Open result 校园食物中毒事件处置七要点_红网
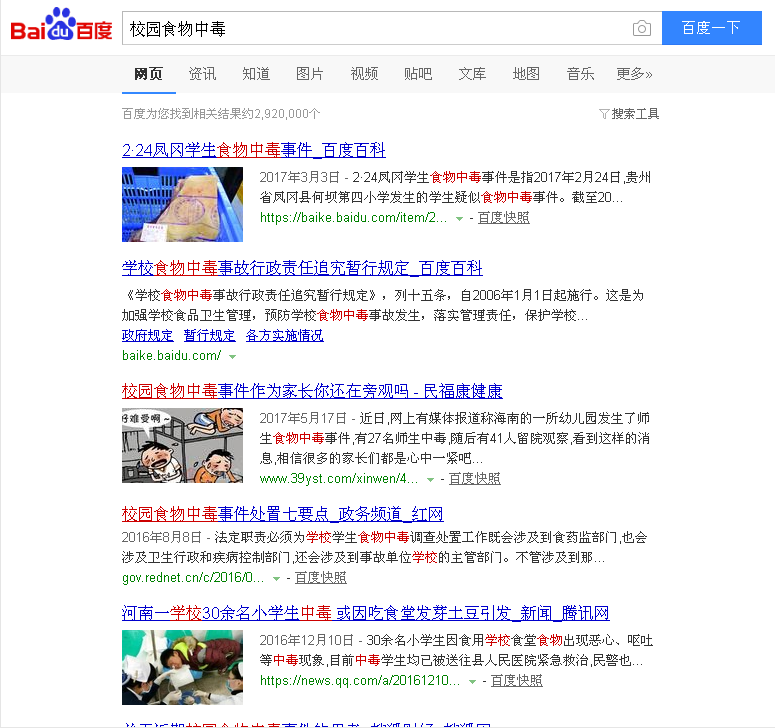Screen dimensions: 775x728 (282, 514)
